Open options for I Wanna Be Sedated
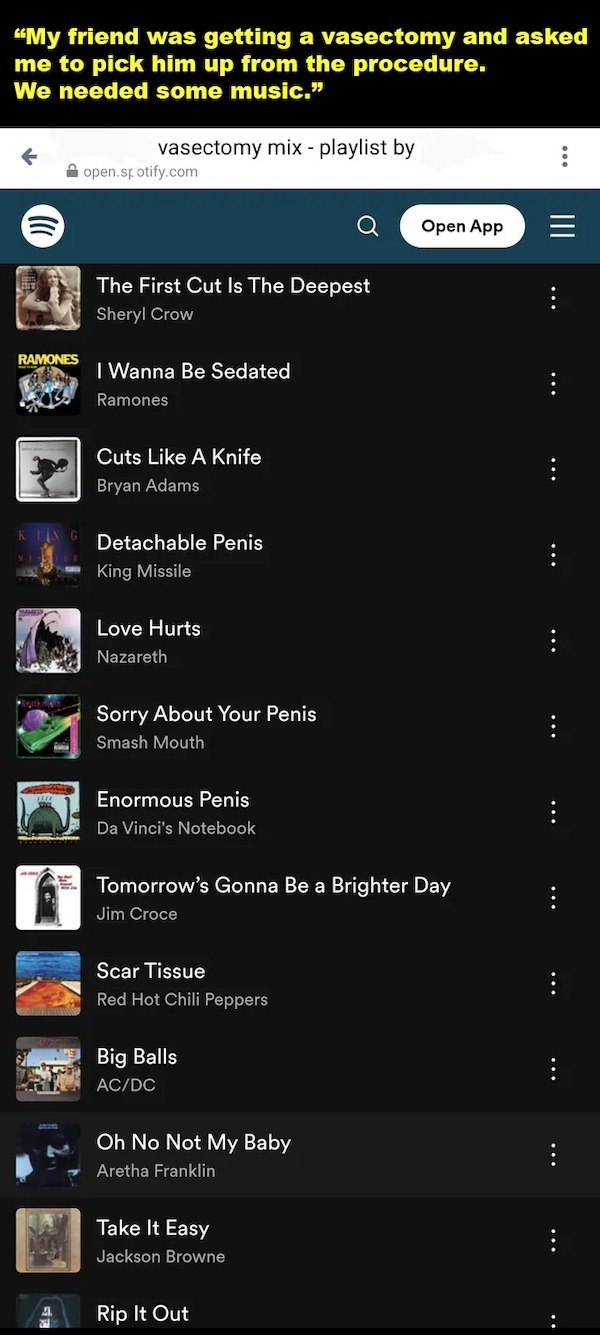Screen dimensions: 600x1335 (x=553, y=384)
